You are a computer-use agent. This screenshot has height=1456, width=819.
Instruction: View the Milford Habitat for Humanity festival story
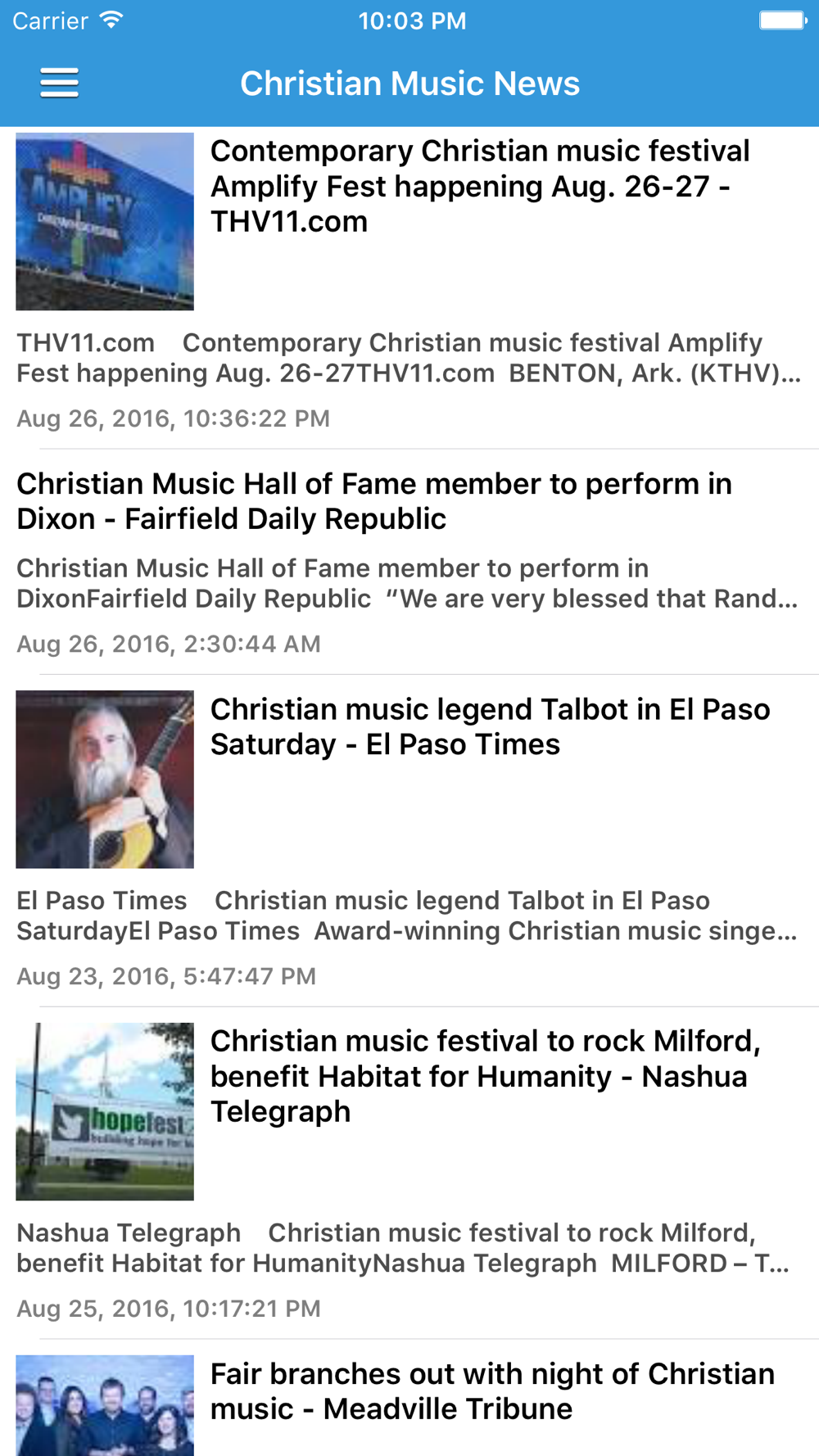[x=484, y=1075]
